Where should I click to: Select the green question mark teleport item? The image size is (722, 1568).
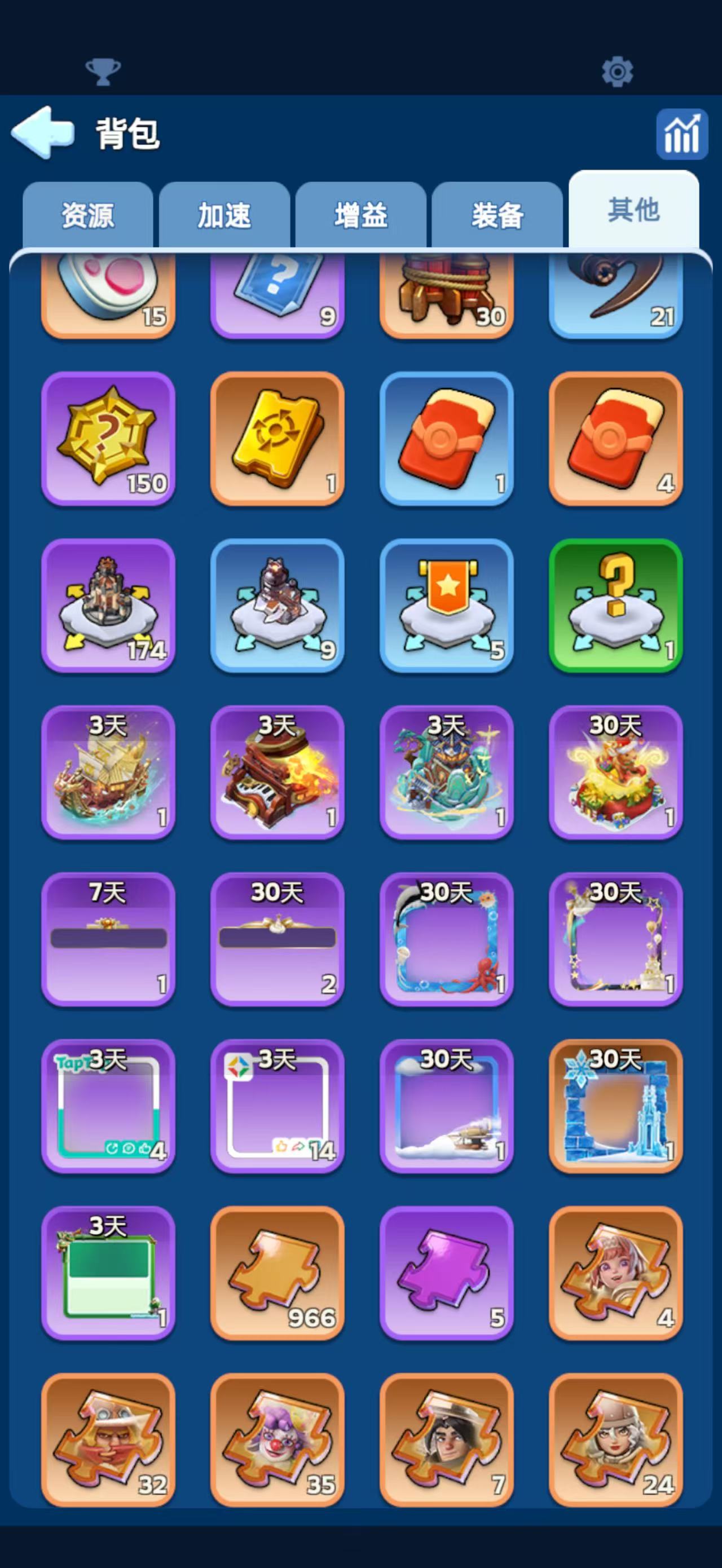coord(616,606)
